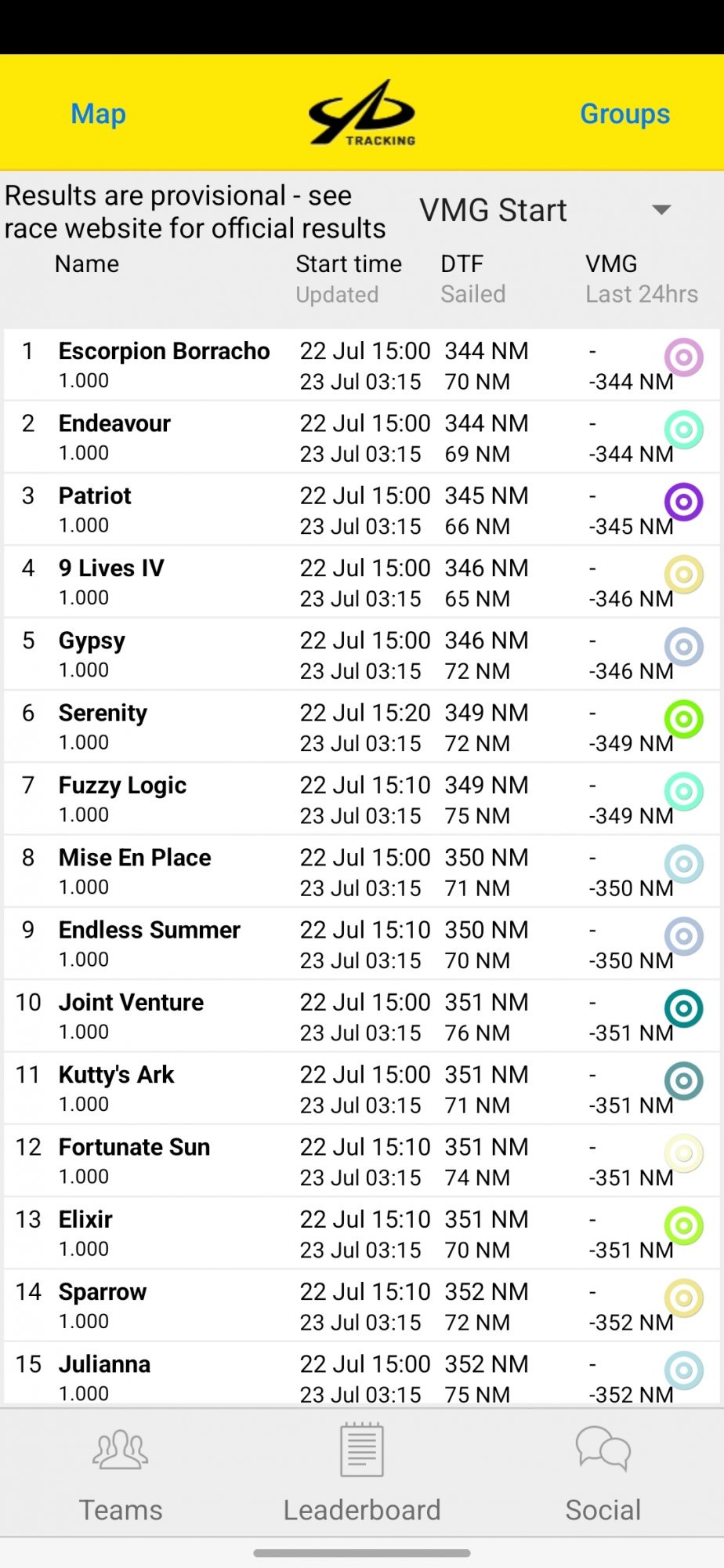Locate Serenity using its target icon
This screenshot has width=724, height=1568.
pos(684,720)
